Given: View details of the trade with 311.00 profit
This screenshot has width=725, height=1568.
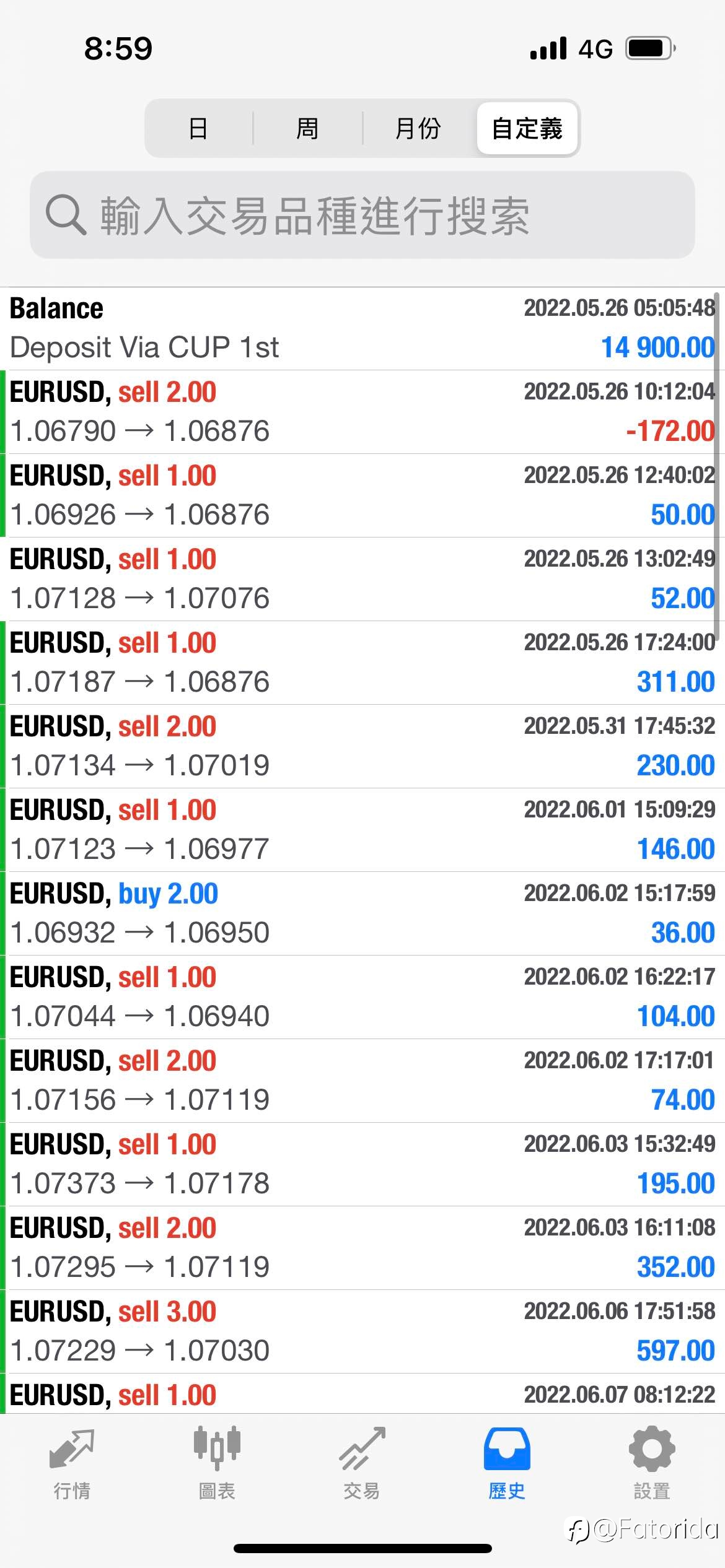Looking at the screenshot, I should 362,663.
